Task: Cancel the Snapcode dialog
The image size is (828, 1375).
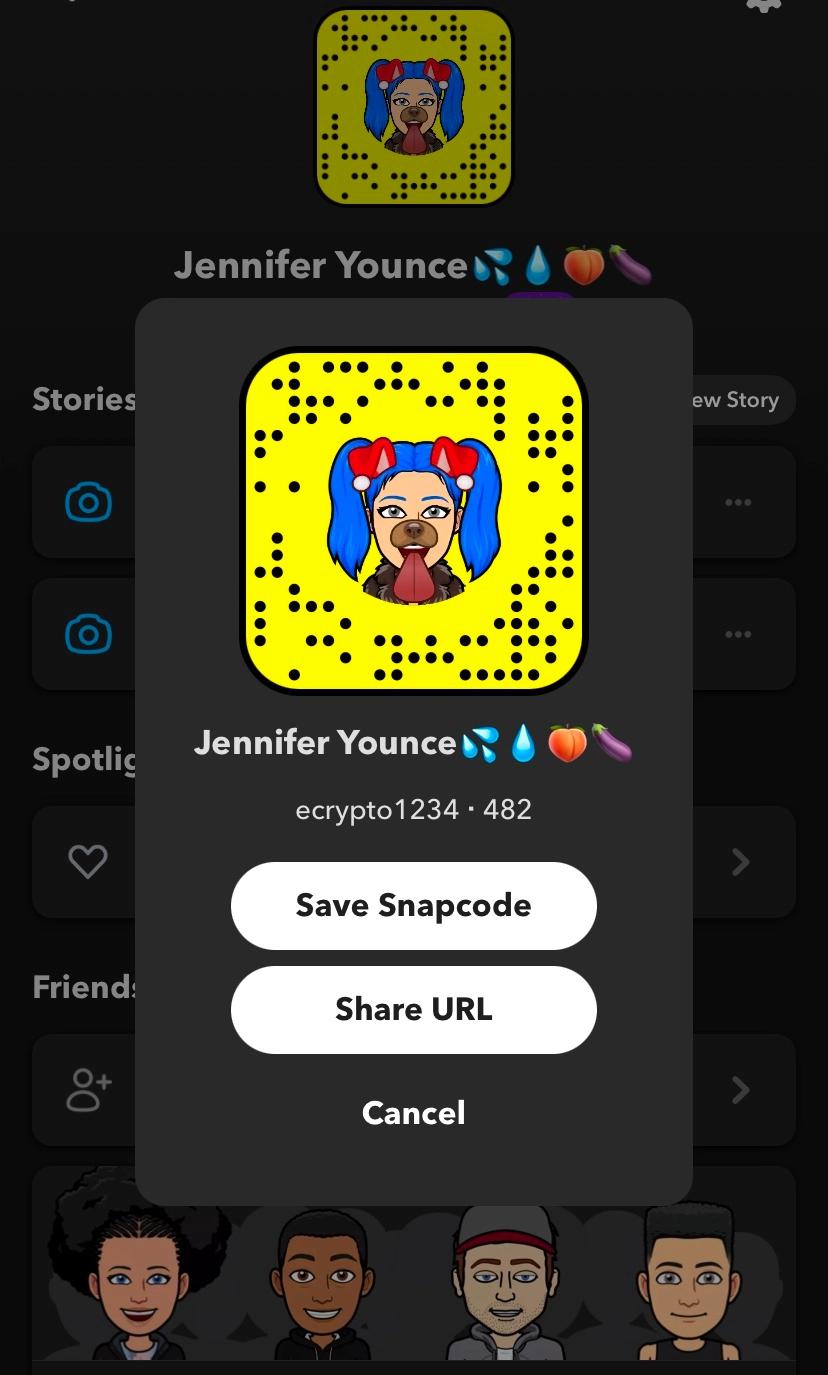Action: tap(413, 1113)
